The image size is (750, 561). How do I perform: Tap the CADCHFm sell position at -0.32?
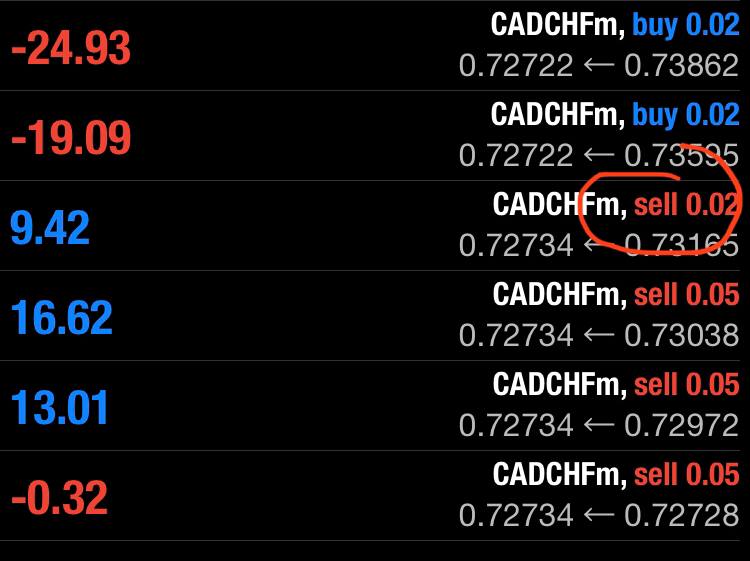pyautogui.click(x=375, y=496)
